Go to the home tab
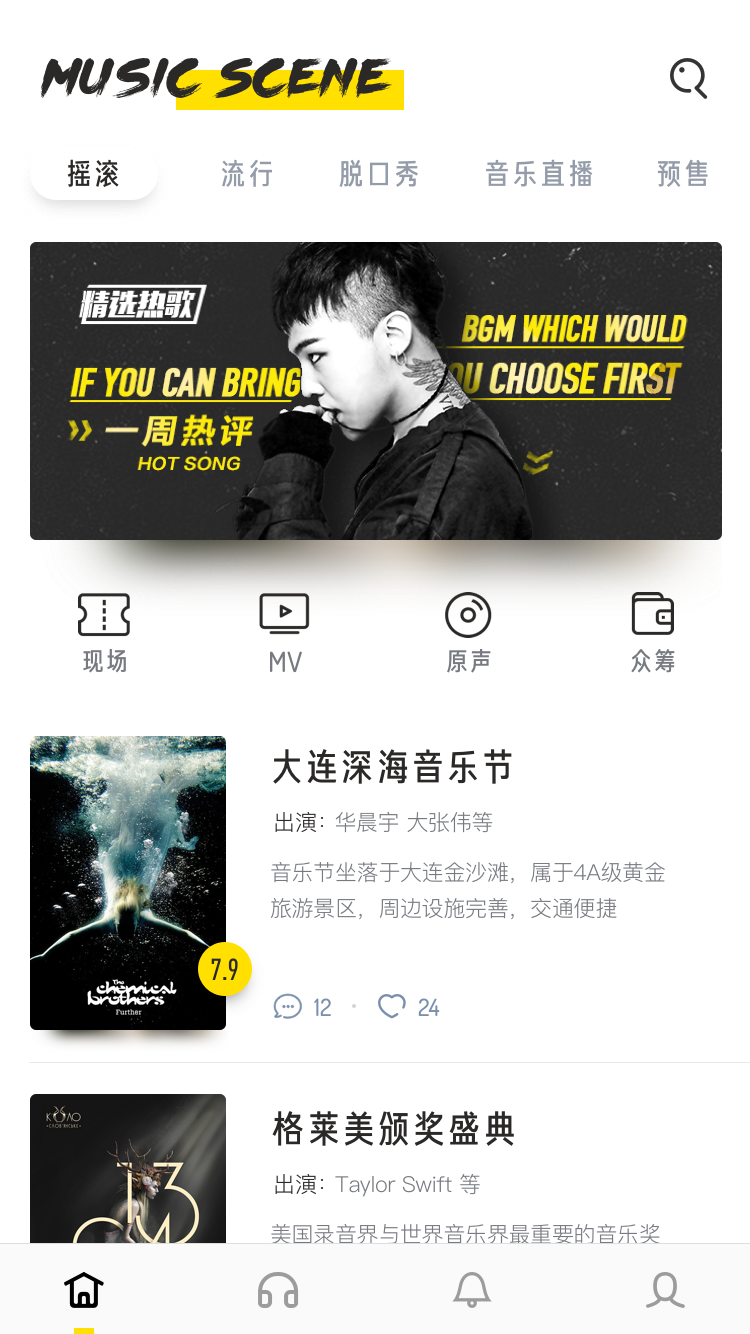Image resolution: width=750 pixels, height=1334 pixels. [x=84, y=1290]
